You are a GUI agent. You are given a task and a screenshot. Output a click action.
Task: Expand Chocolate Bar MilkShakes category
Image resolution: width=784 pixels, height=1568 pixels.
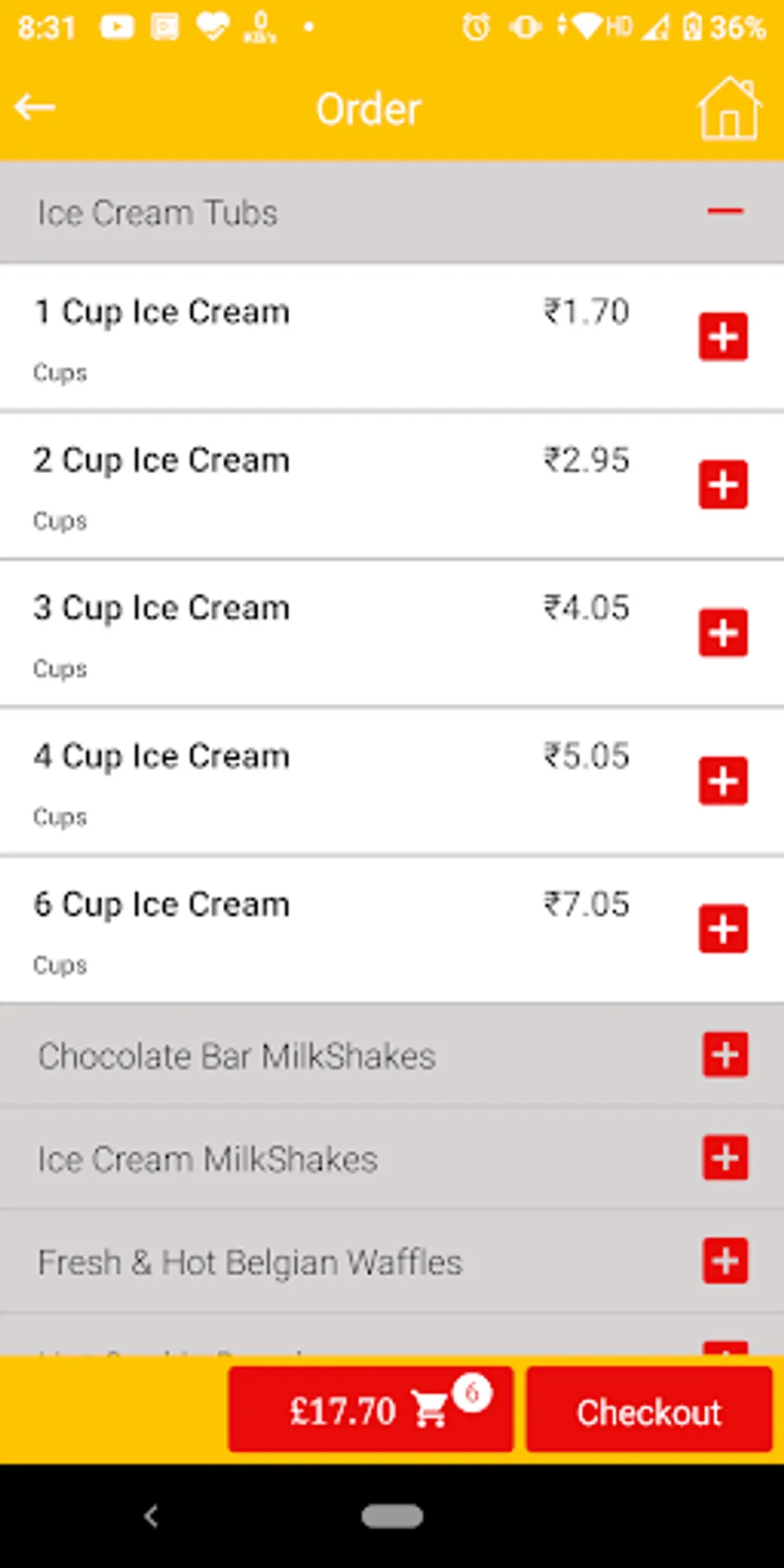(726, 1056)
